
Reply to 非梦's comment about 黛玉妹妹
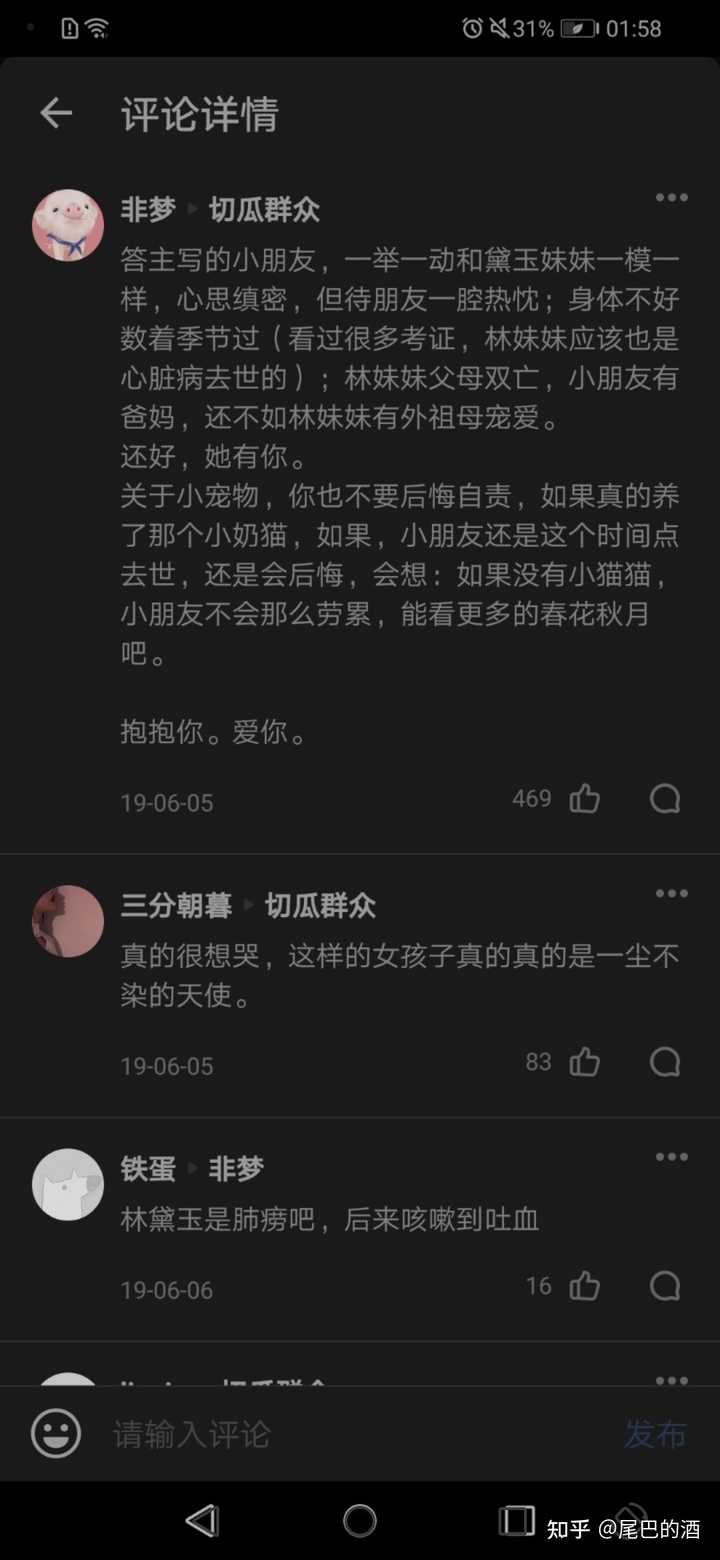click(x=665, y=799)
